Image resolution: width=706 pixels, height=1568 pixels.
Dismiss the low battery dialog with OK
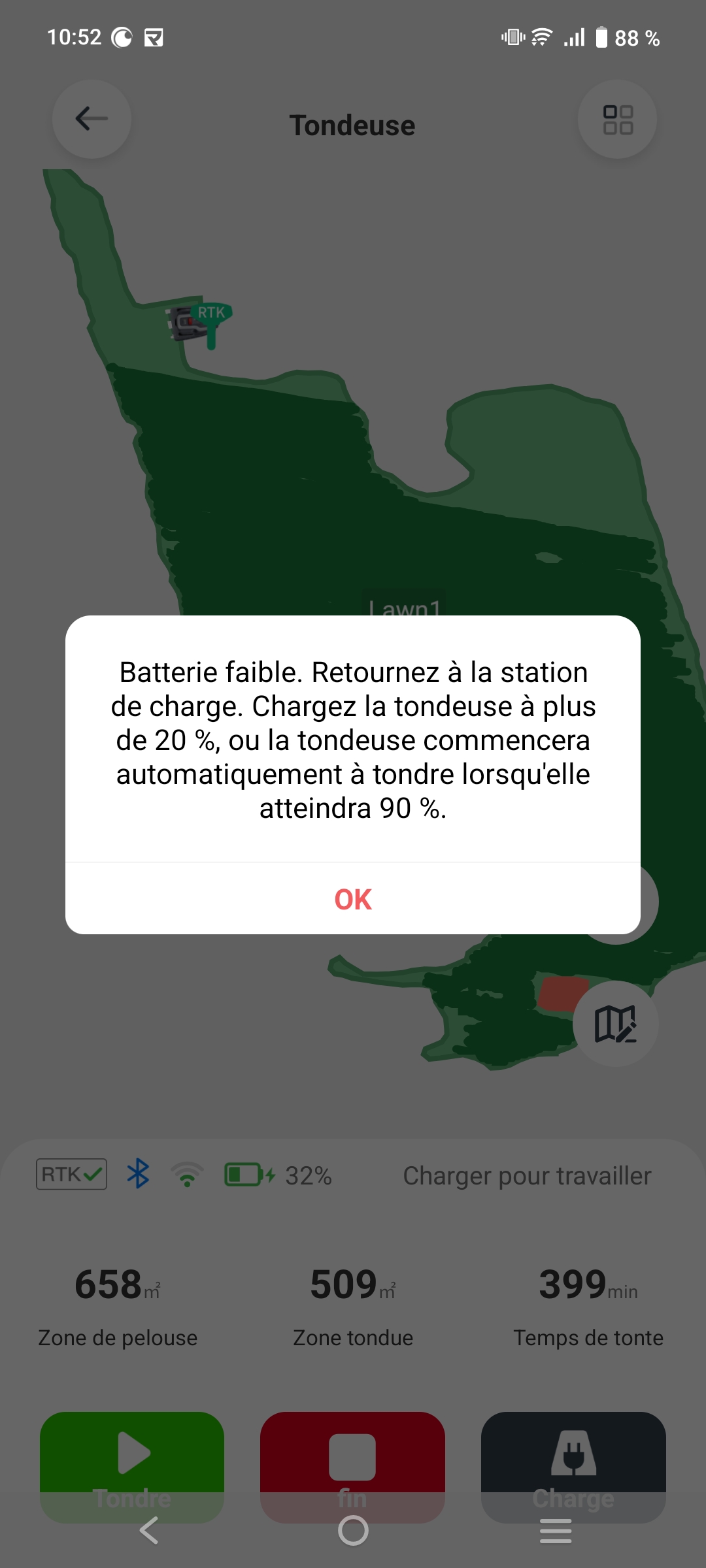click(353, 899)
